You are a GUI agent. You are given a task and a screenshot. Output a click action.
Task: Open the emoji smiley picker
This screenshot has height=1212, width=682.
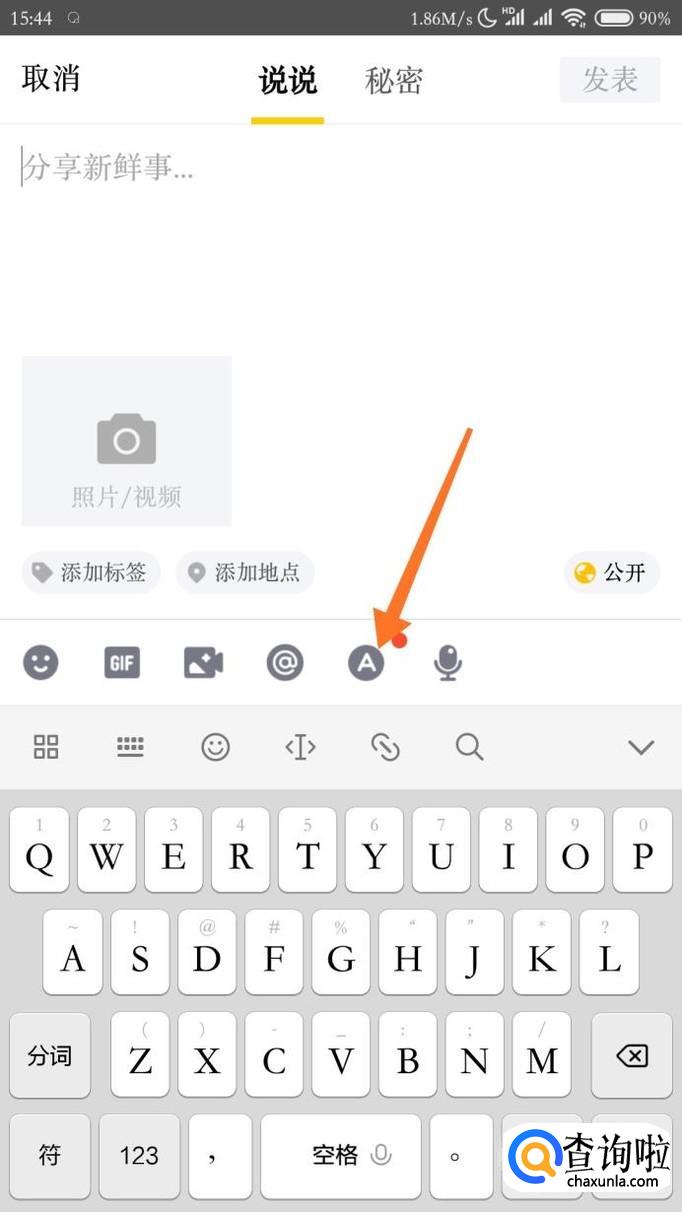[41, 662]
